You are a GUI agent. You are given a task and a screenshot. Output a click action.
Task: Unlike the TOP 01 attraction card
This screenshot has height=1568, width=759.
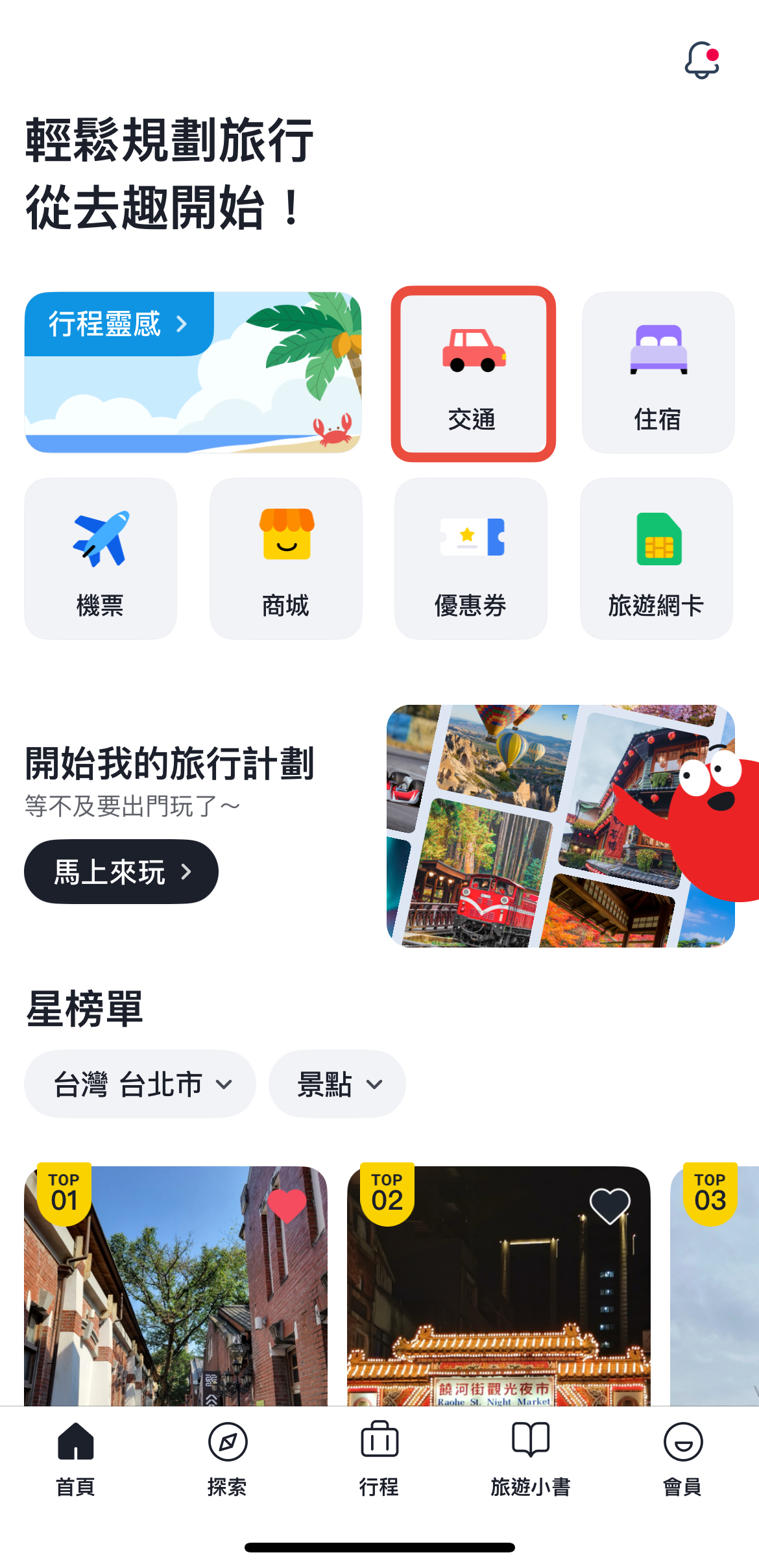(286, 1206)
